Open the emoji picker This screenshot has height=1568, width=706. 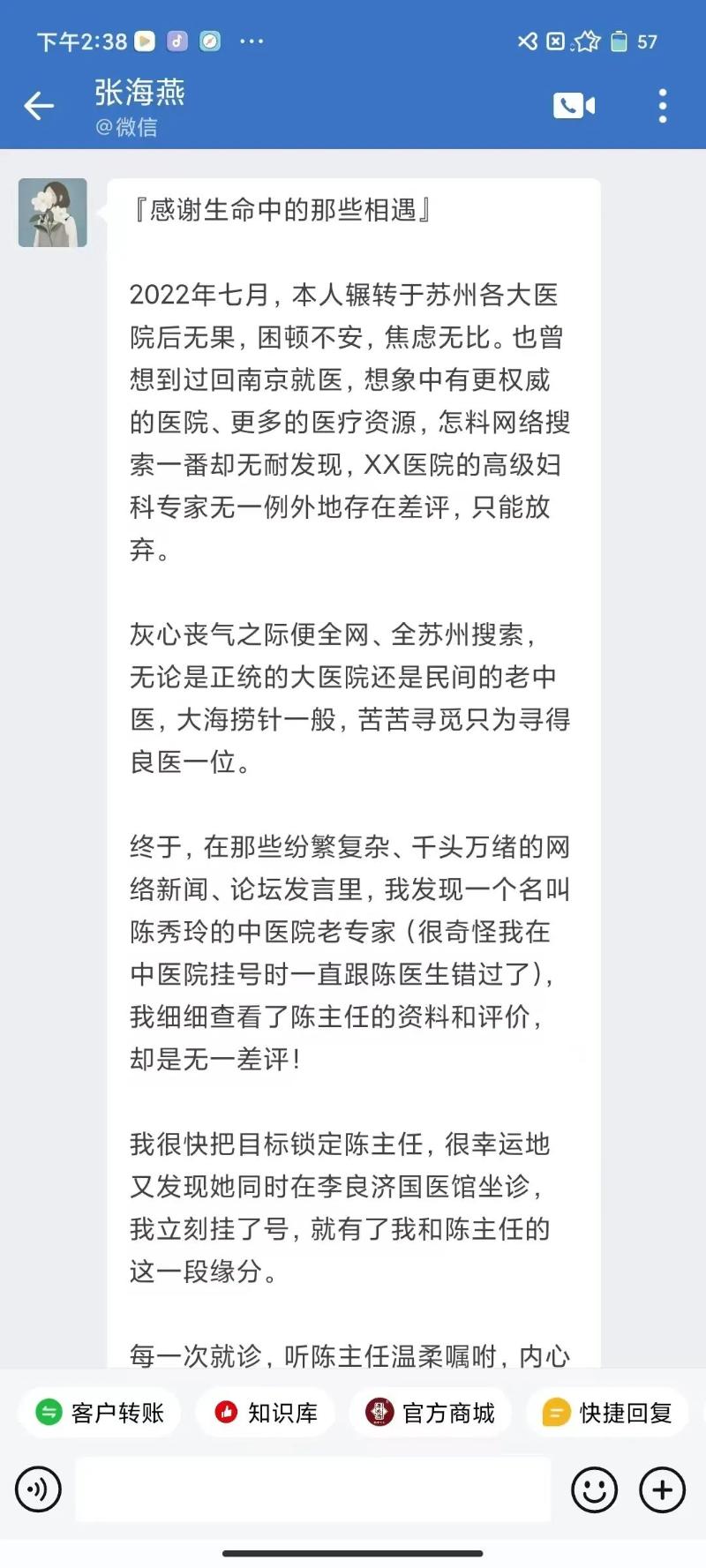pos(594,1489)
